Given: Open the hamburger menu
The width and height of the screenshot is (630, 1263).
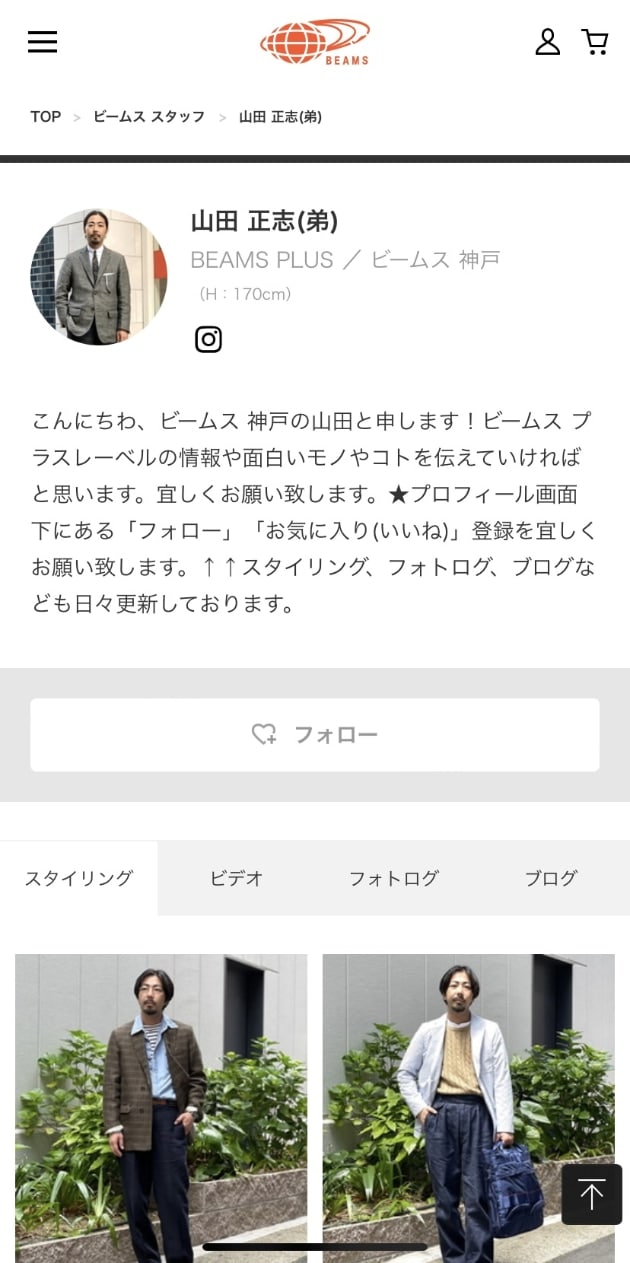Looking at the screenshot, I should click(x=42, y=42).
